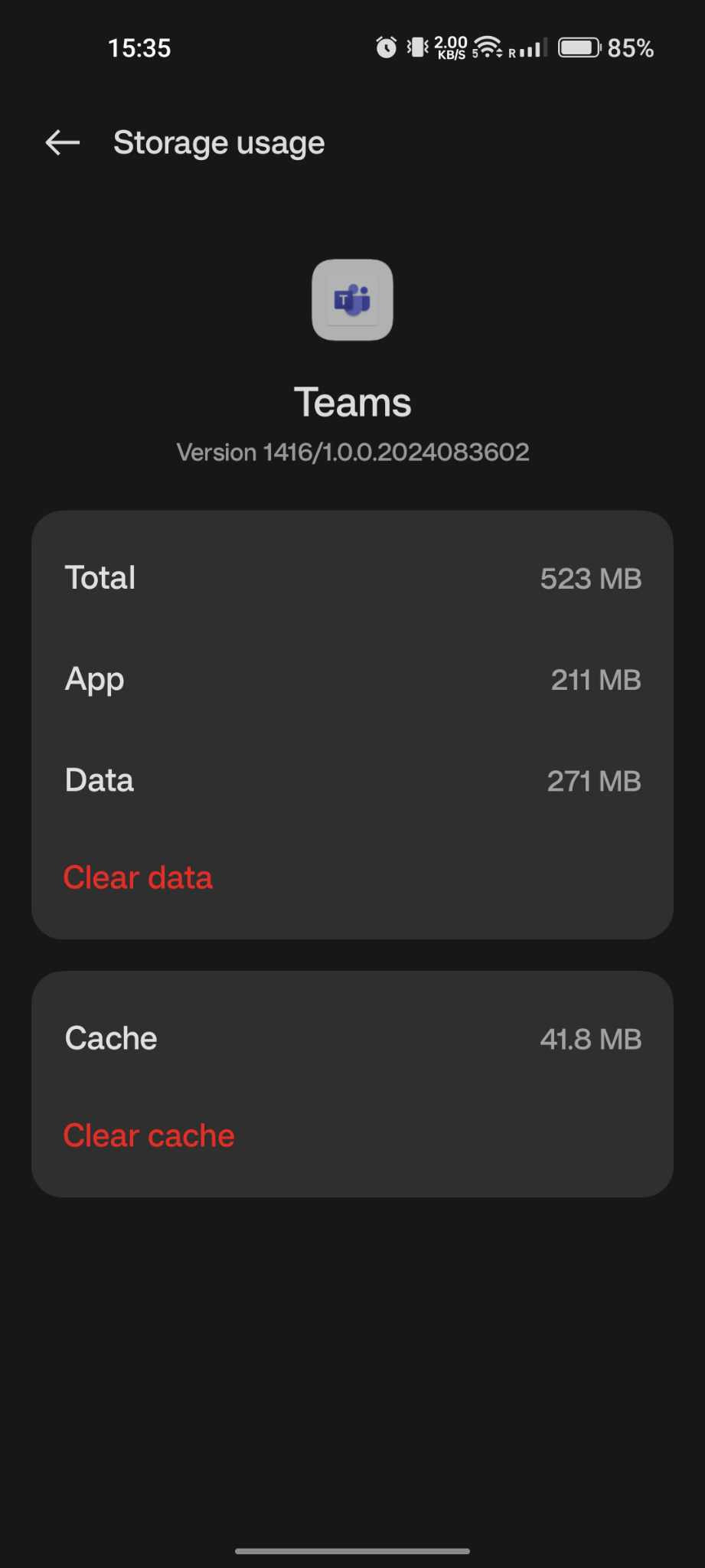Screen dimensions: 705x1568
Task: Tap the alarm clock status bar icon
Action: (x=386, y=47)
